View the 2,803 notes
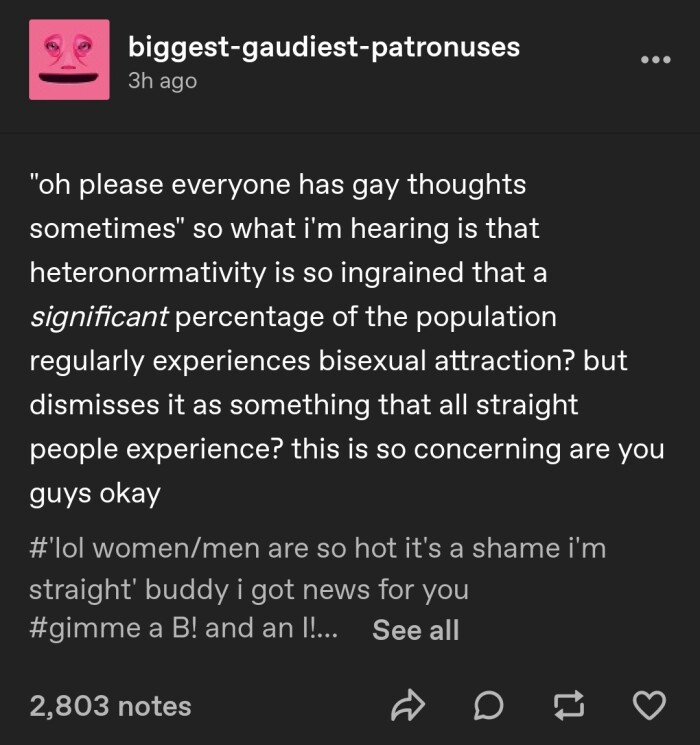Image resolution: width=700 pixels, height=745 pixels. click(110, 706)
